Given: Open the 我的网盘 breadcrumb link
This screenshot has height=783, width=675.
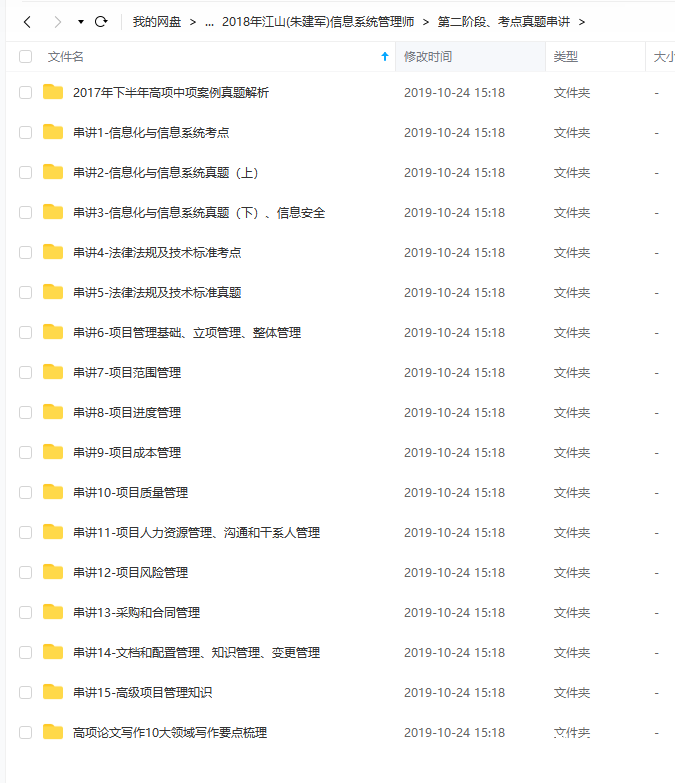Looking at the screenshot, I should (x=157, y=21).
